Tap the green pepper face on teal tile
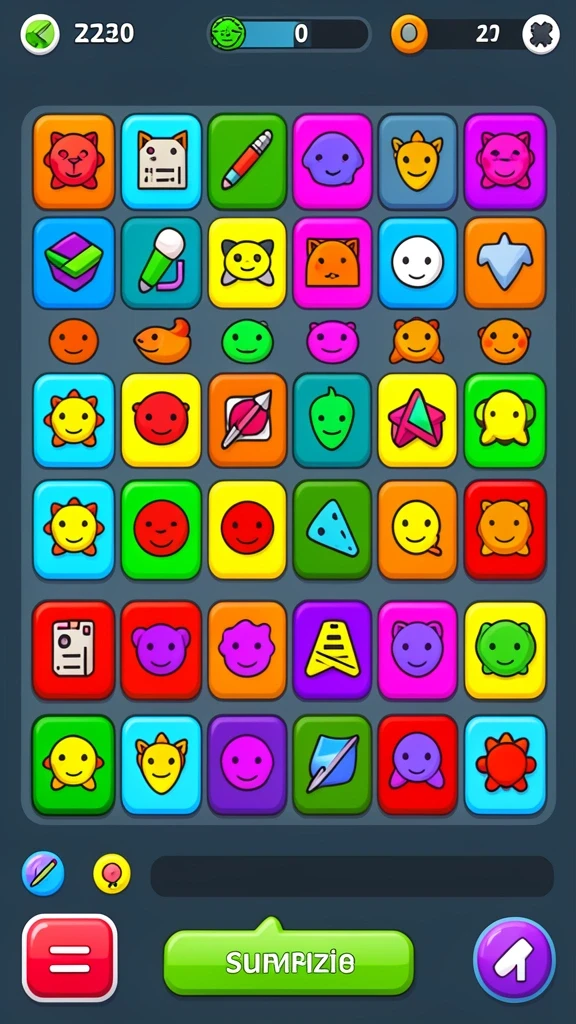The width and height of the screenshot is (576, 1024). click(332, 420)
